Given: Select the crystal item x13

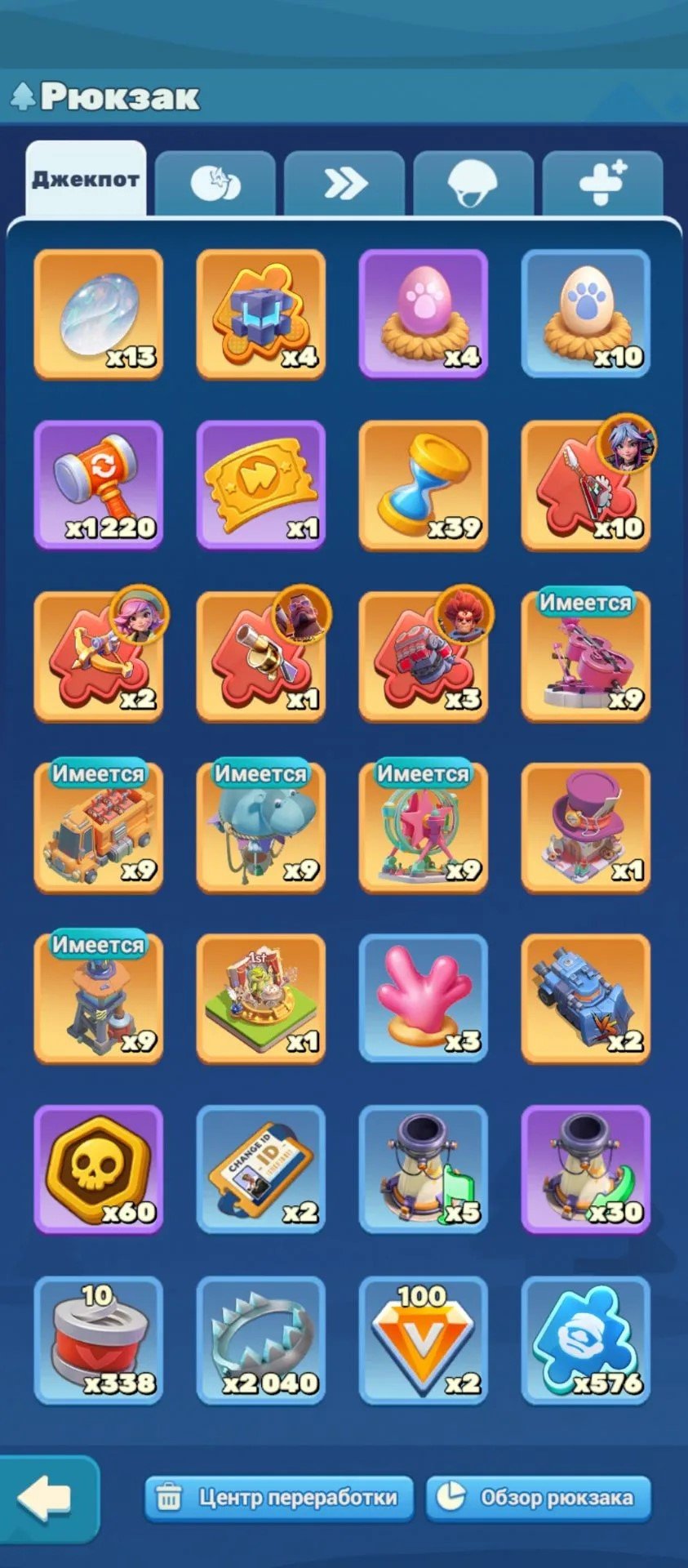Looking at the screenshot, I should 99,314.
